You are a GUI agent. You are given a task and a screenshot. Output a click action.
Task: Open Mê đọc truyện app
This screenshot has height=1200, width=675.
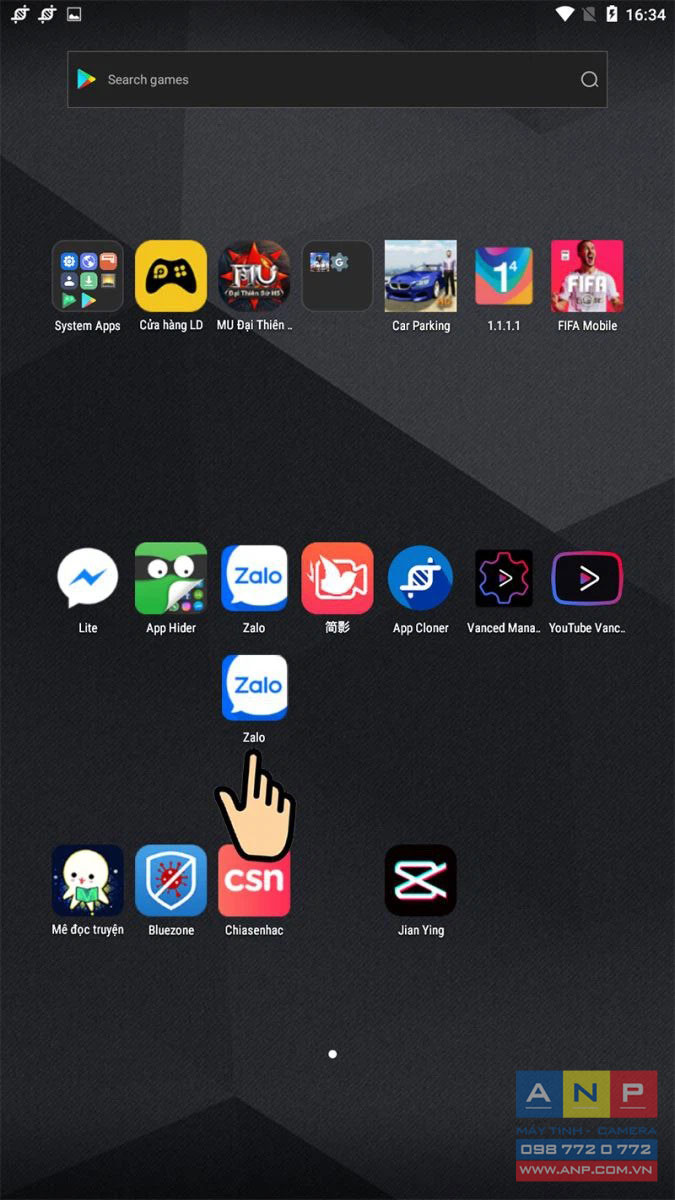(87, 881)
